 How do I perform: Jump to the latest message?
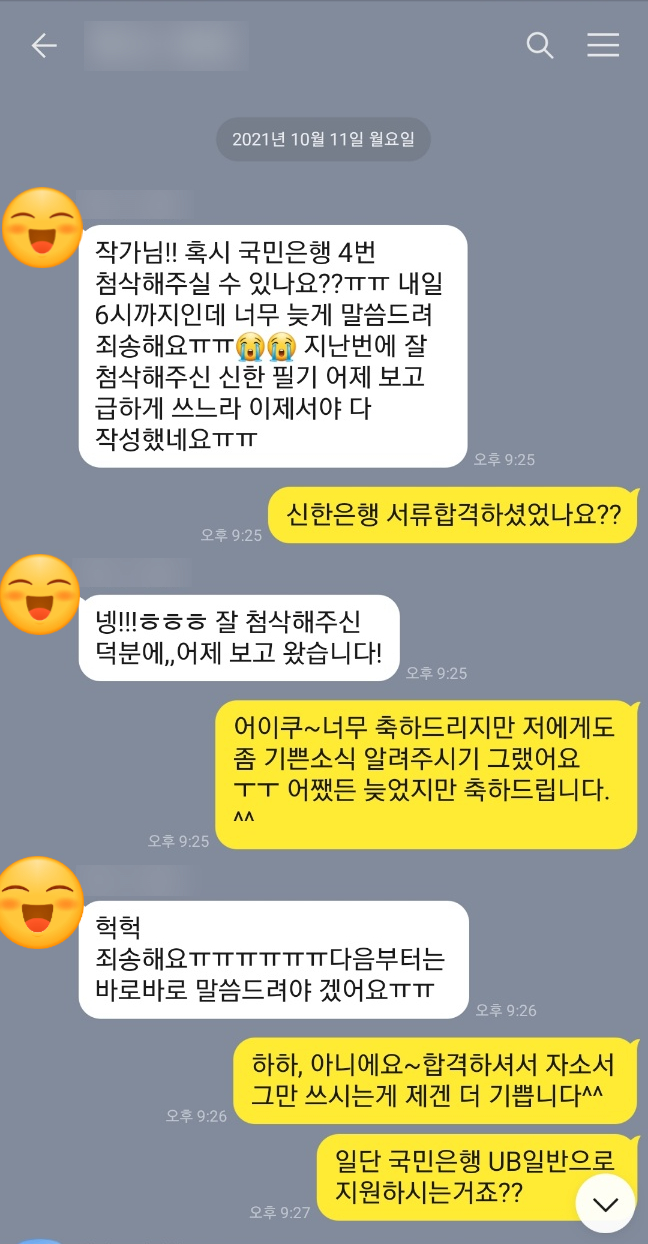pyautogui.click(x=605, y=1203)
